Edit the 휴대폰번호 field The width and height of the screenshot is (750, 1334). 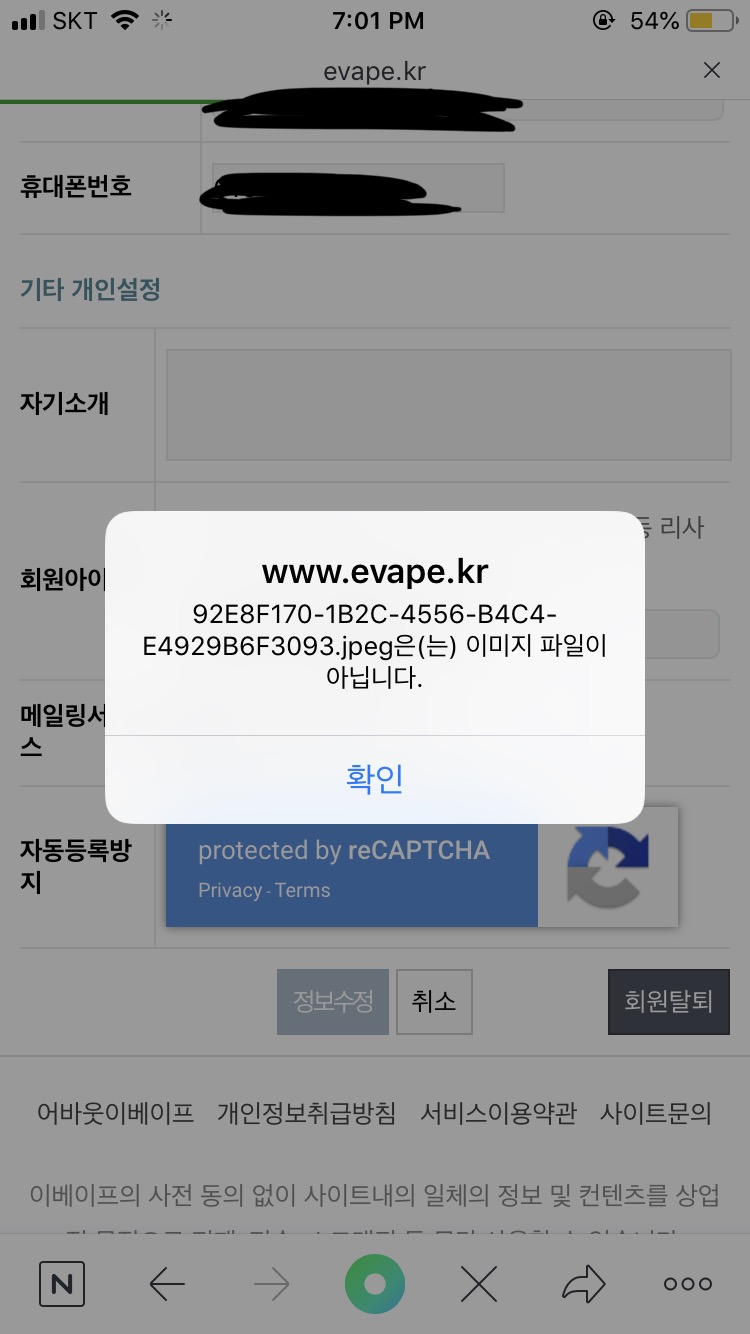point(358,188)
